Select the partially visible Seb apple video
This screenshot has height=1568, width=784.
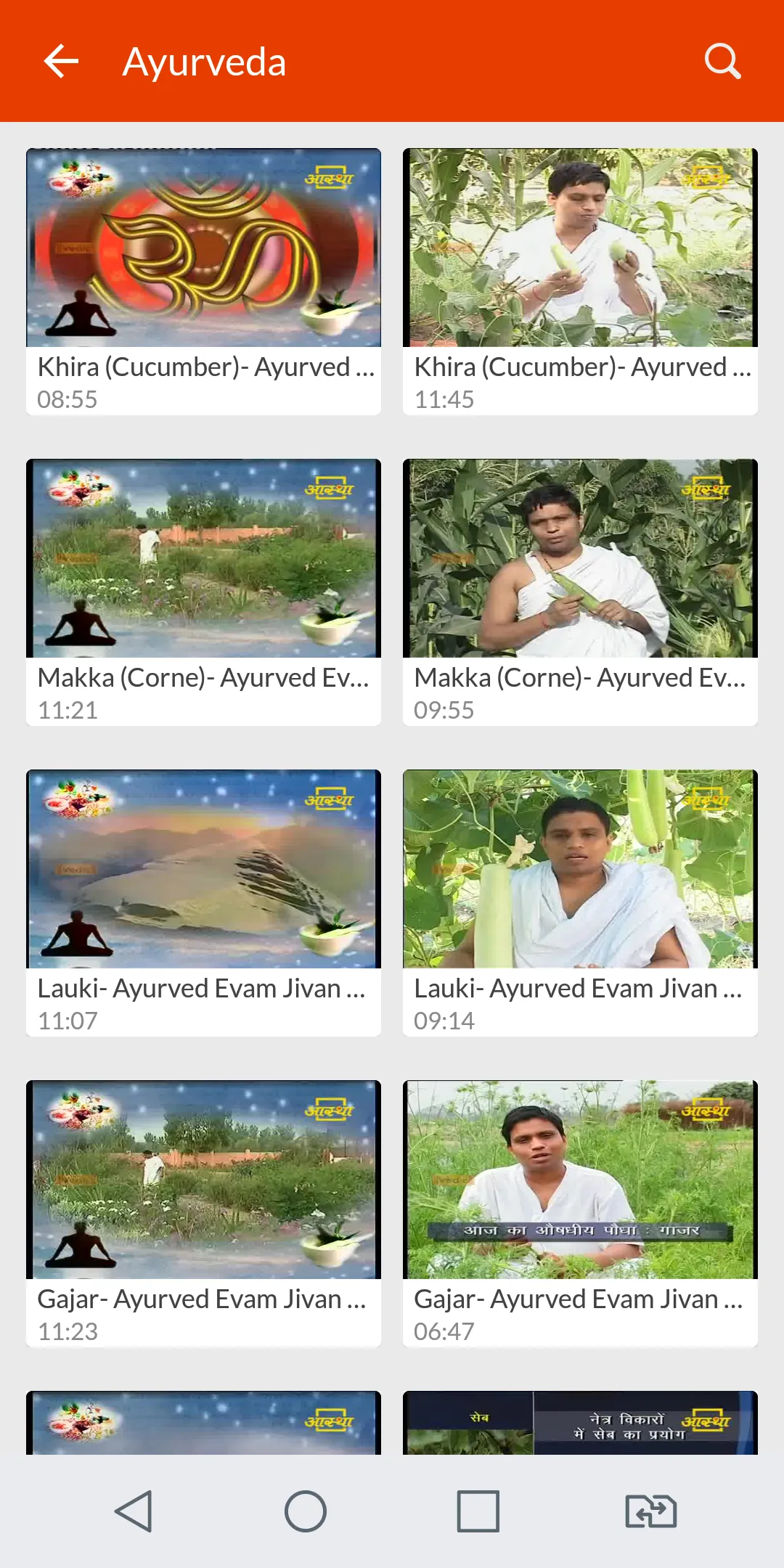[580, 1423]
